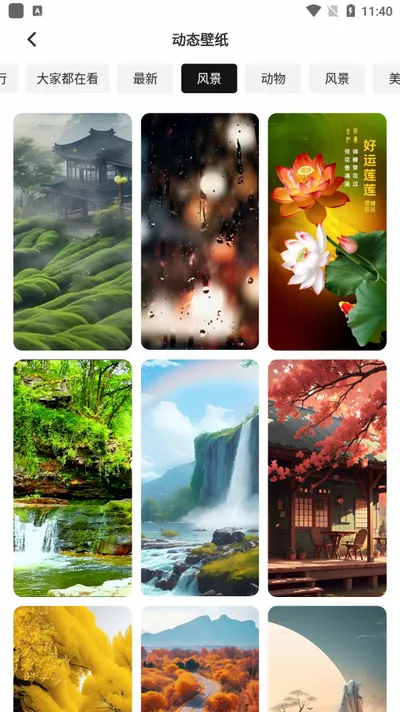Open the misty temple and tea hills wallpaper
This screenshot has height=712, width=400.
[x=73, y=232]
